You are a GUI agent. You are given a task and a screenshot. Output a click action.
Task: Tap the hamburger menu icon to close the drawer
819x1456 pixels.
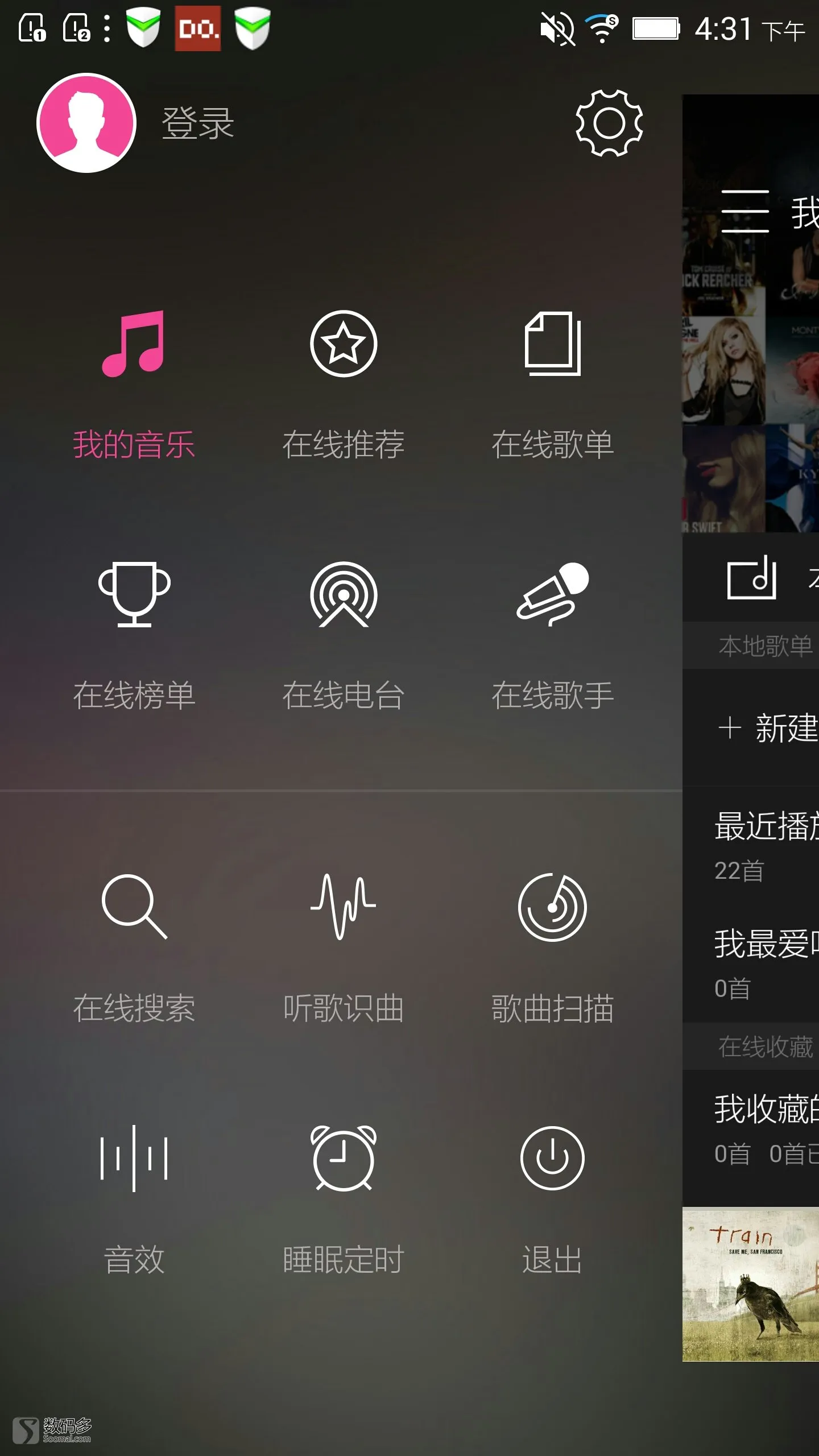[744, 212]
